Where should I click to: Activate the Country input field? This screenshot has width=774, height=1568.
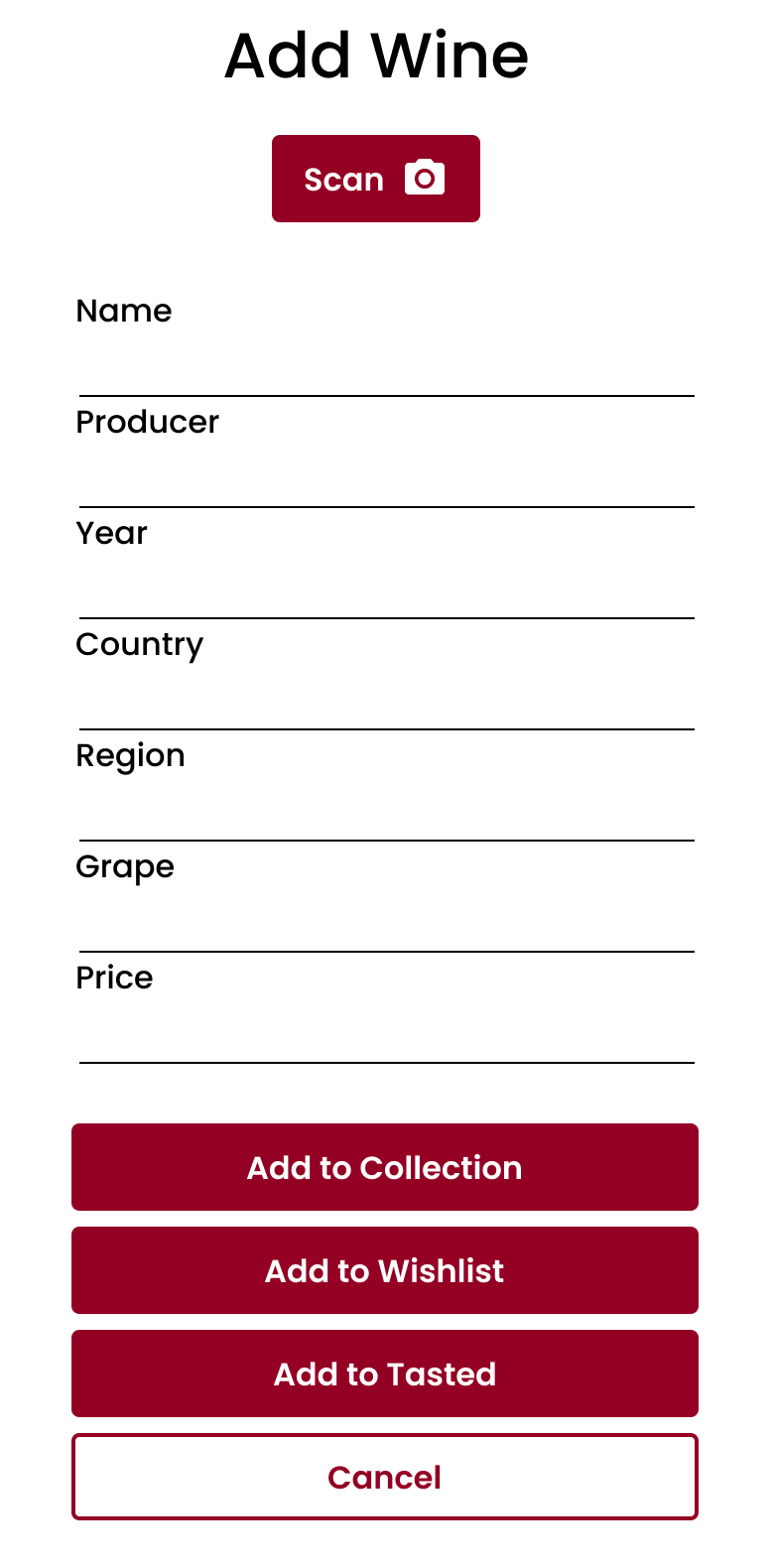pos(386,701)
